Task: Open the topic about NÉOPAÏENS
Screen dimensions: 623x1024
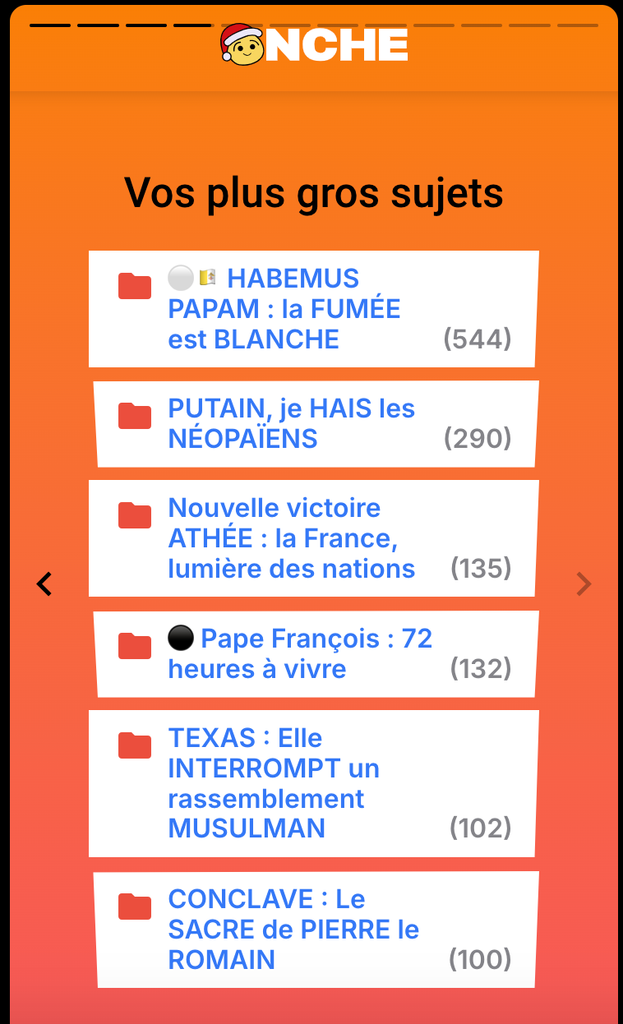Action: click(x=291, y=424)
